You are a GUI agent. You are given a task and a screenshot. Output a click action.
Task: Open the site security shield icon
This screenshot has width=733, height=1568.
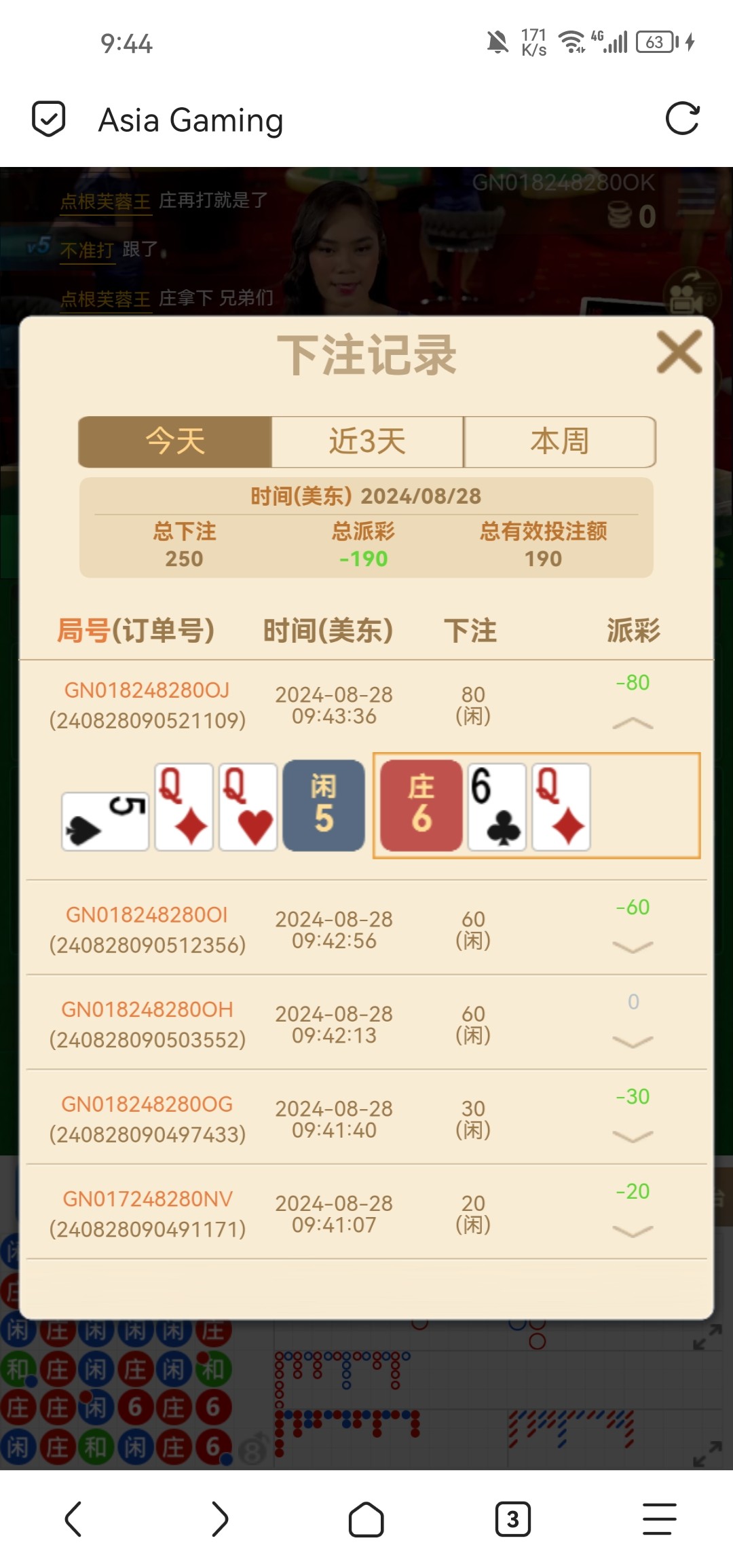coord(49,119)
